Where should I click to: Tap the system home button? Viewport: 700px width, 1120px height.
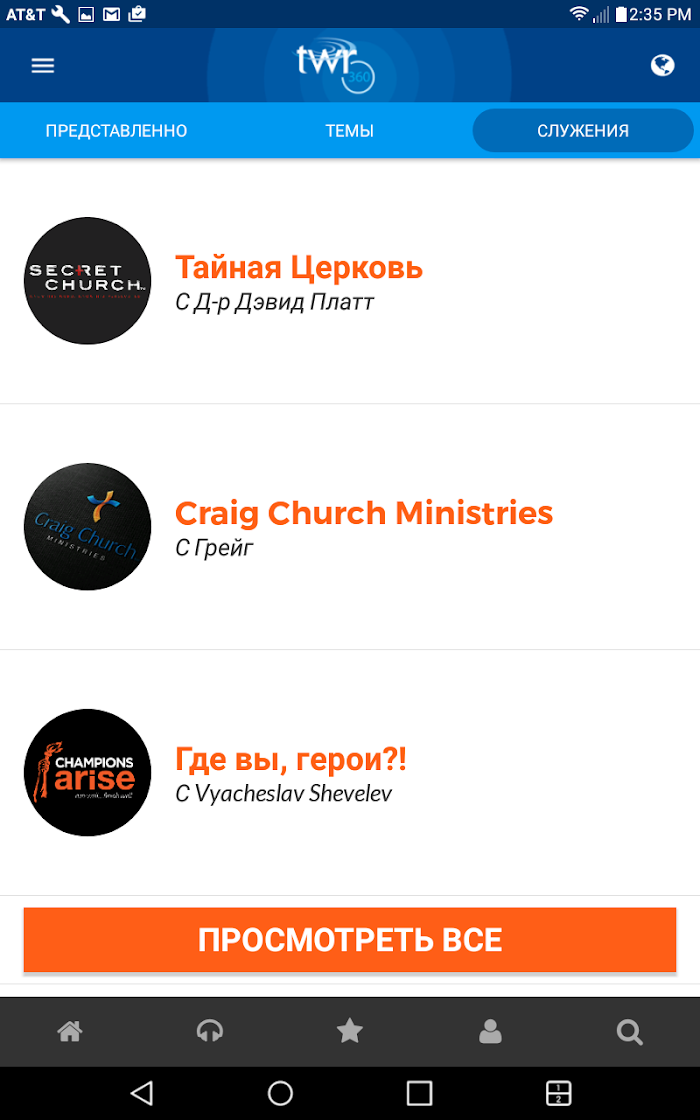tap(280, 1093)
